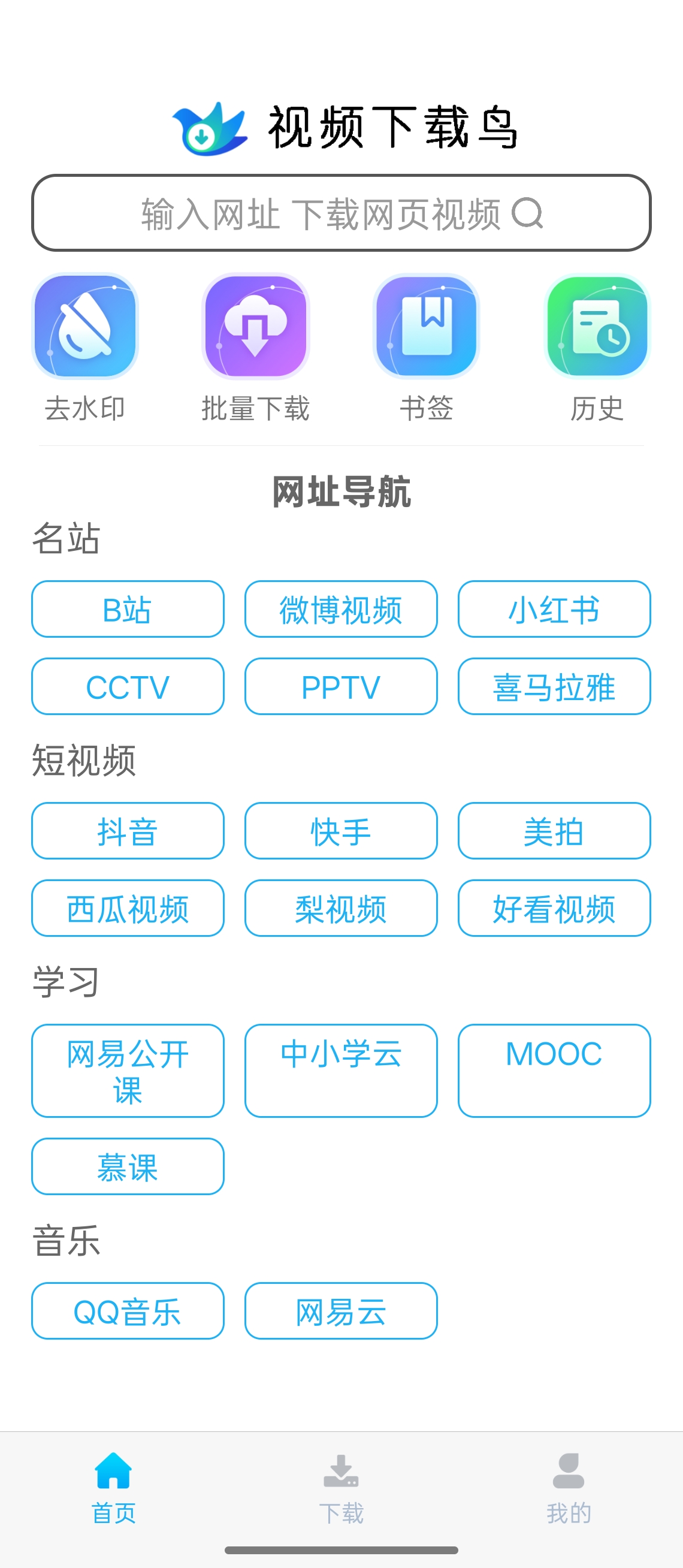Open the 去水印 watermark removal tool
The height and width of the screenshot is (1568, 683).
click(85, 327)
